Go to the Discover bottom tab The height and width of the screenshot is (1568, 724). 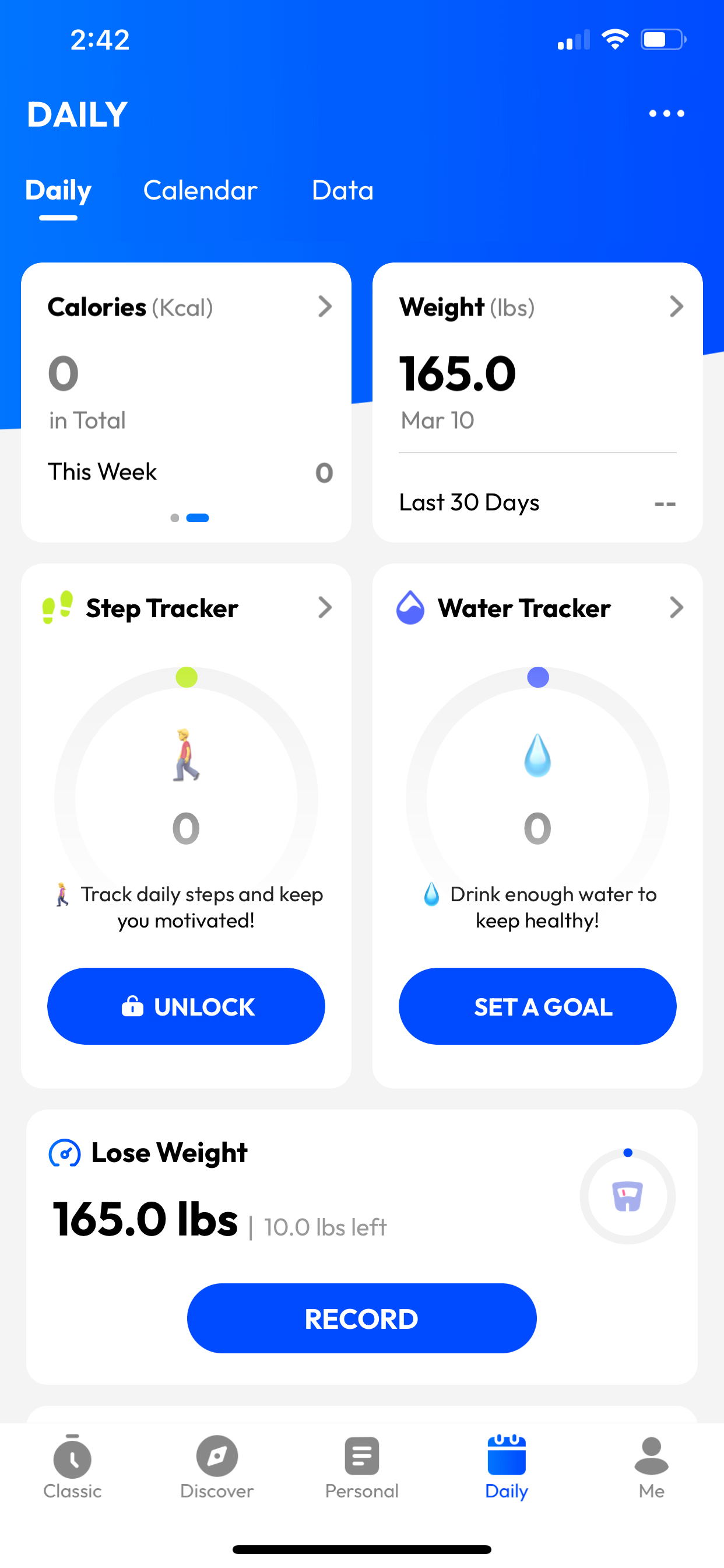click(x=217, y=1467)
